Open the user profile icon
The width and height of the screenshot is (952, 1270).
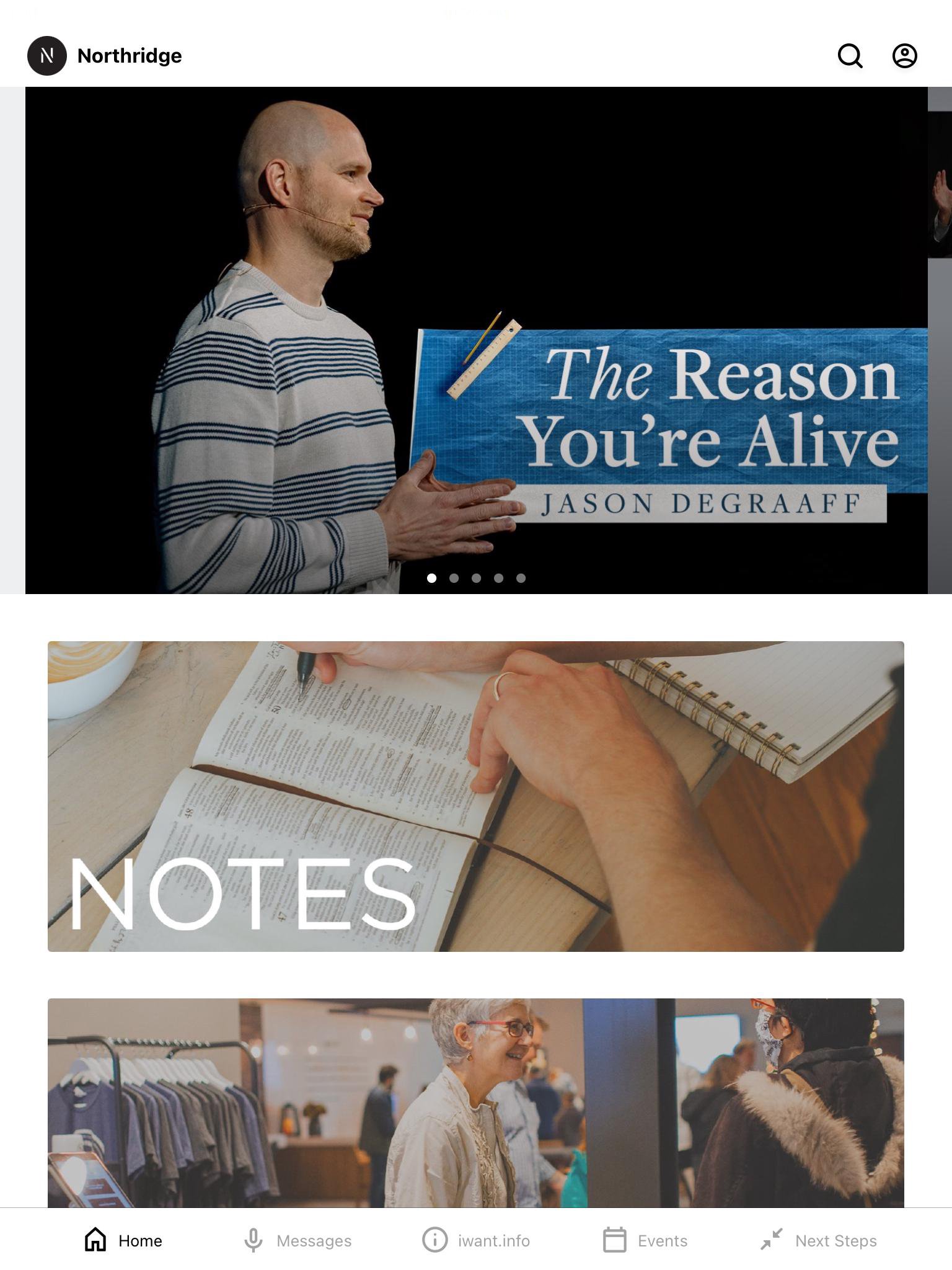(904, 56)
